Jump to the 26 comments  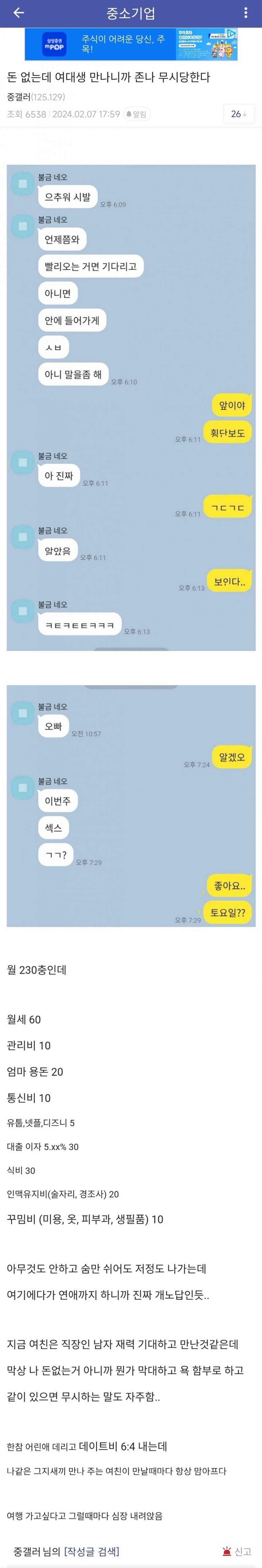[x=238, y=114]
